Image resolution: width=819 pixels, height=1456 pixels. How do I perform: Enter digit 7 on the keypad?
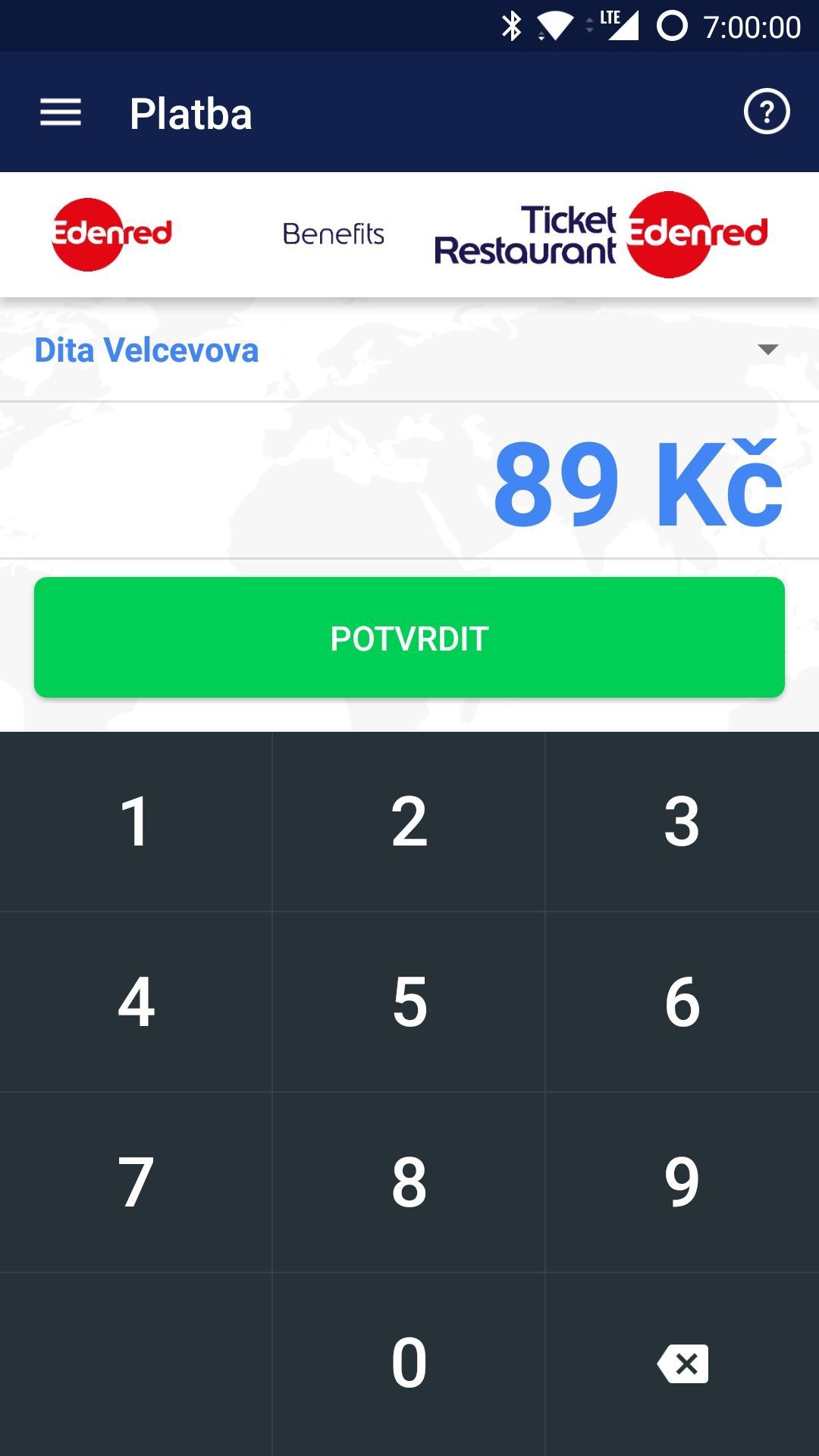pos(136,1182)
